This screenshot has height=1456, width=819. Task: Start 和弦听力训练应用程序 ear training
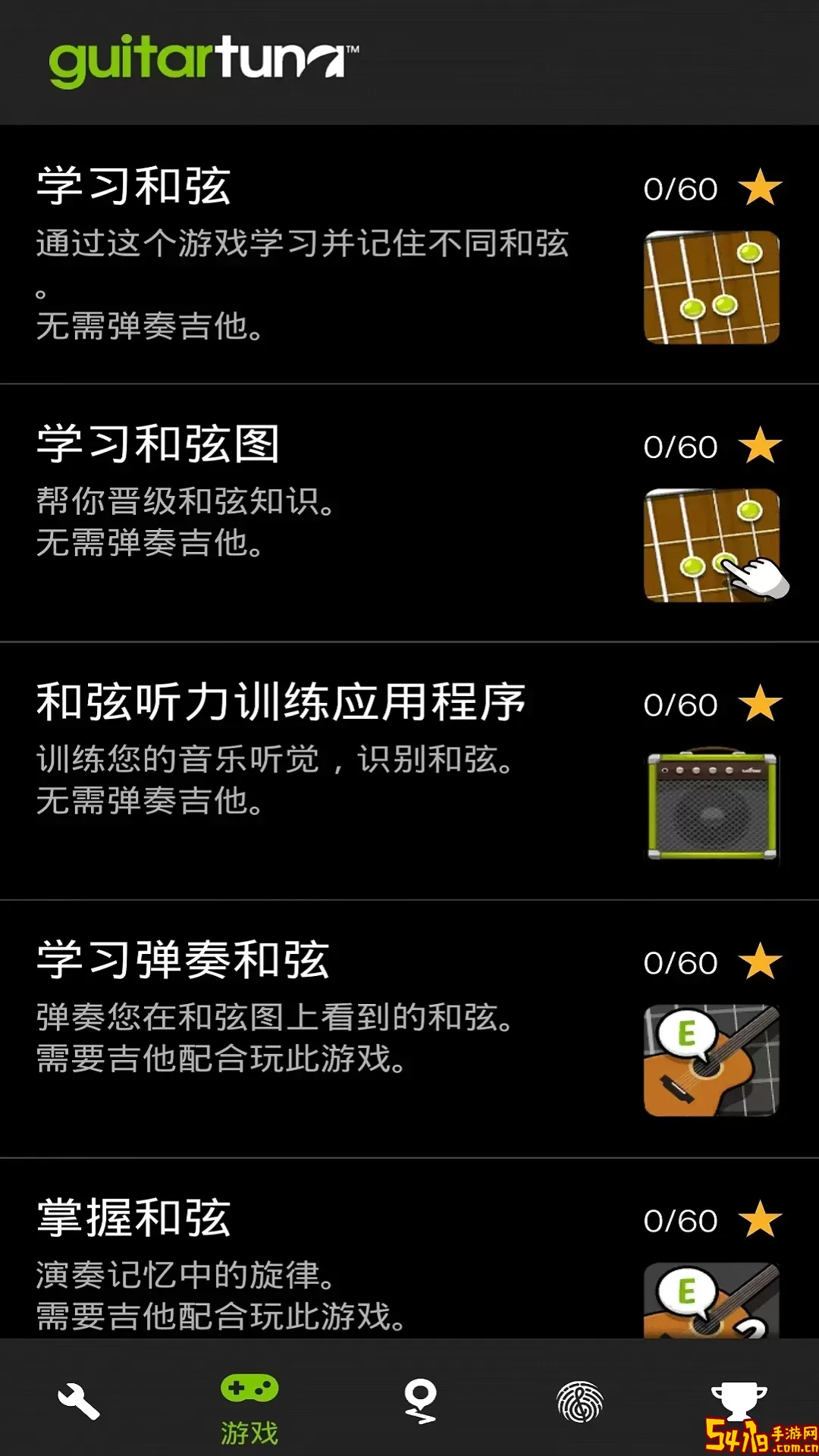pyautogui.click(x=409, y=770)
